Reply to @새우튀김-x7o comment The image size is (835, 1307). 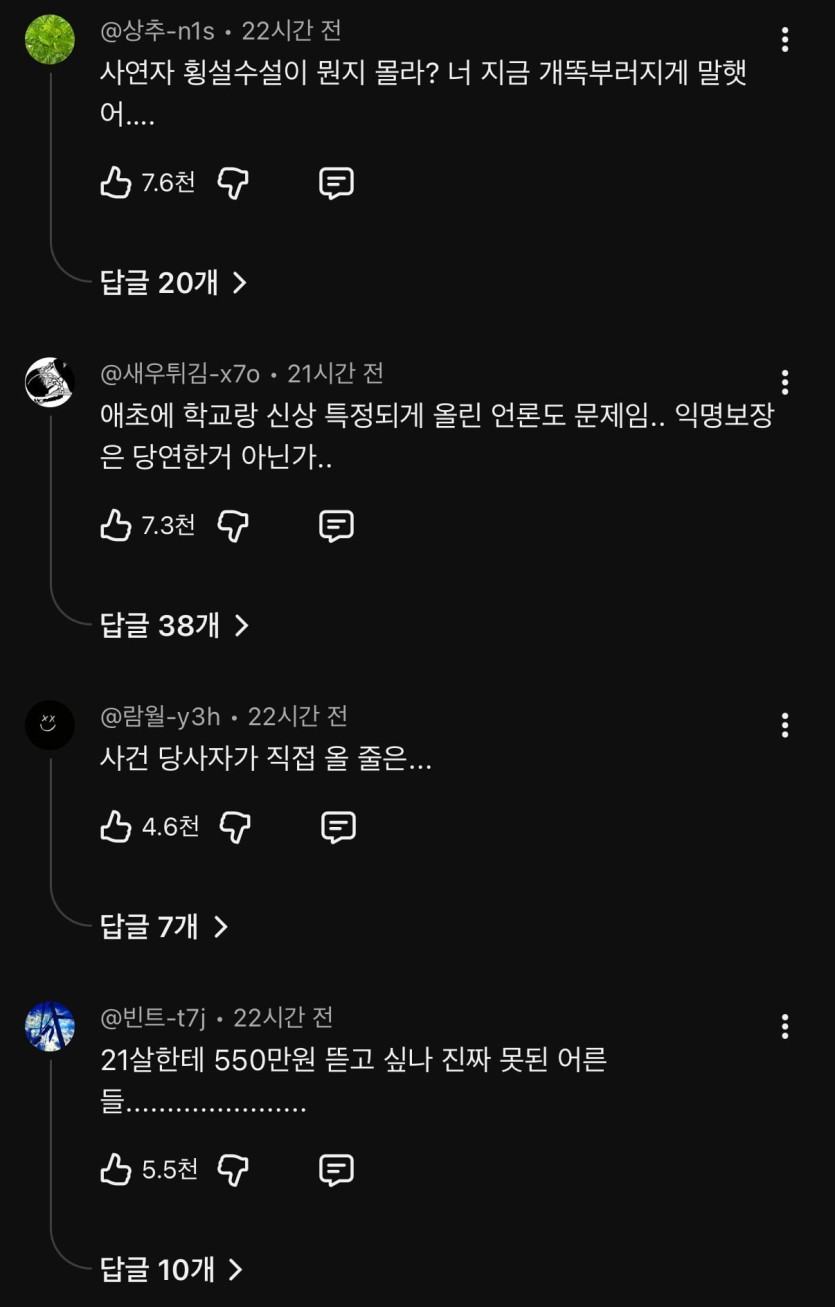(x=336, y=525)
